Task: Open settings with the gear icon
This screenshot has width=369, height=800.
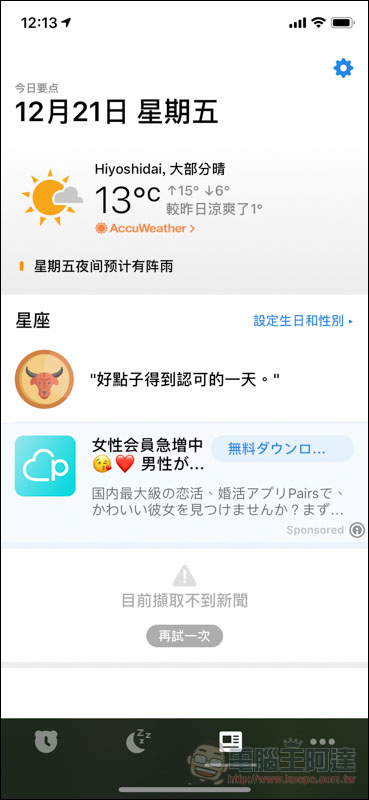Action: pos(343,68)
